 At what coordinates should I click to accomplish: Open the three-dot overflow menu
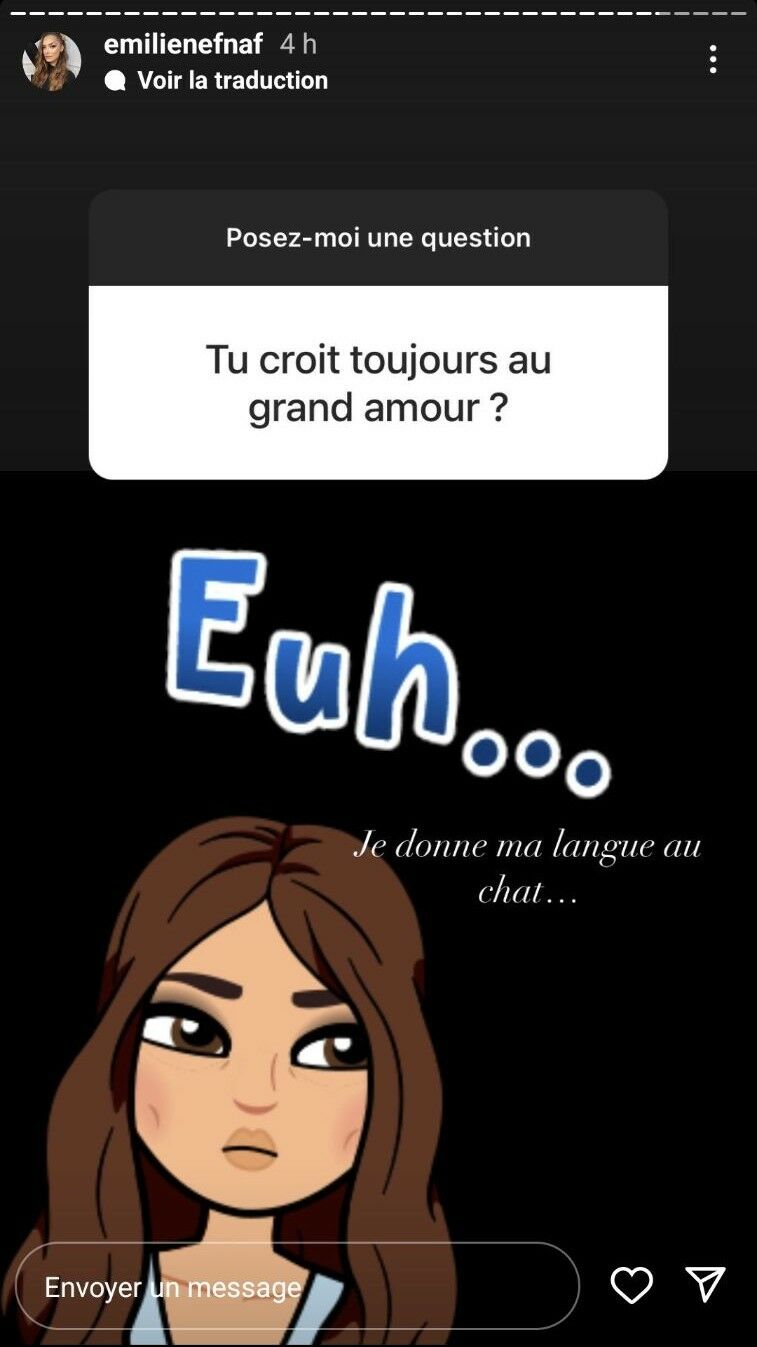pos(712,60)
